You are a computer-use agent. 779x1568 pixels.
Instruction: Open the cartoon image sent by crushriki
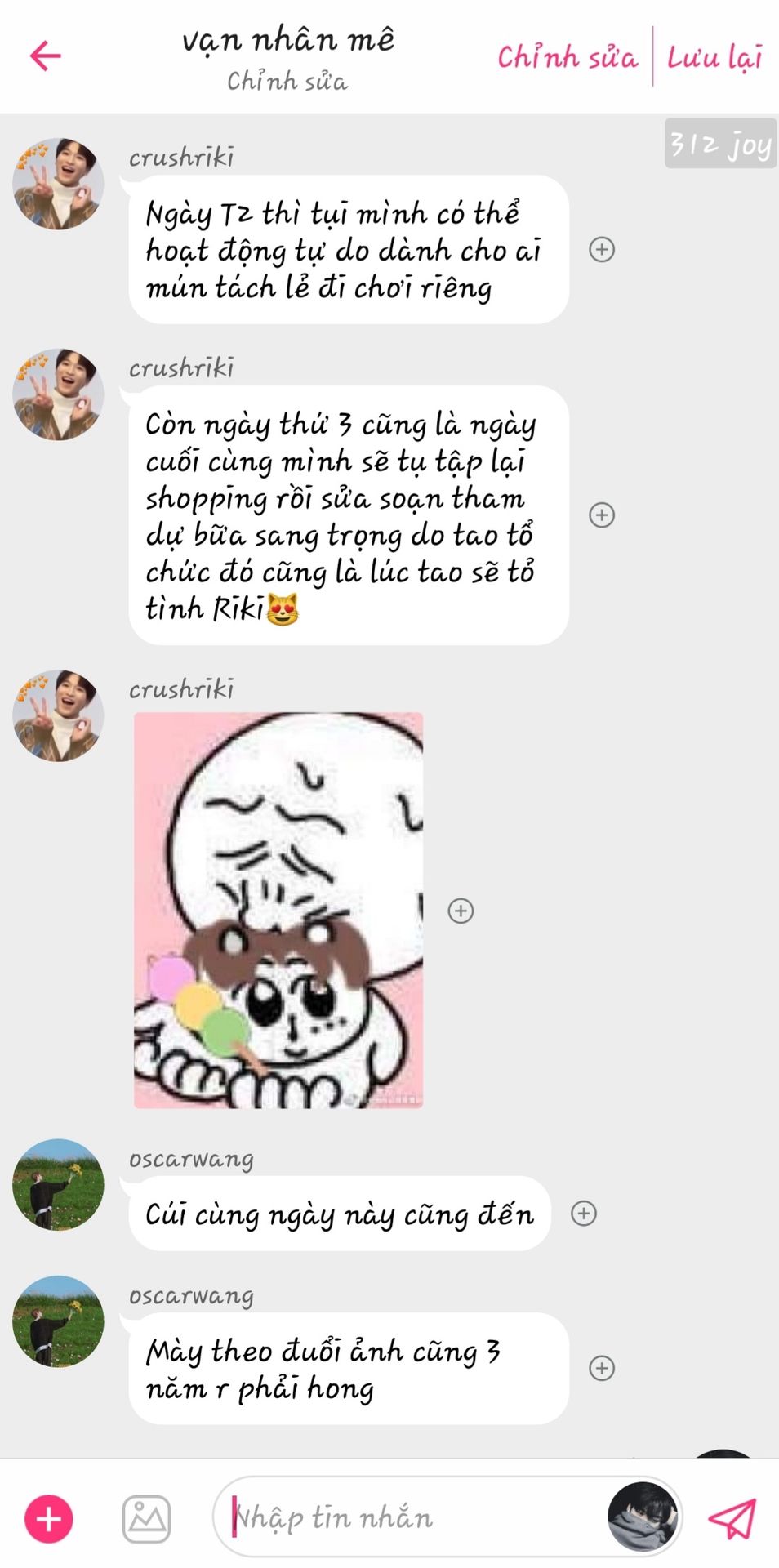point(278,910)
